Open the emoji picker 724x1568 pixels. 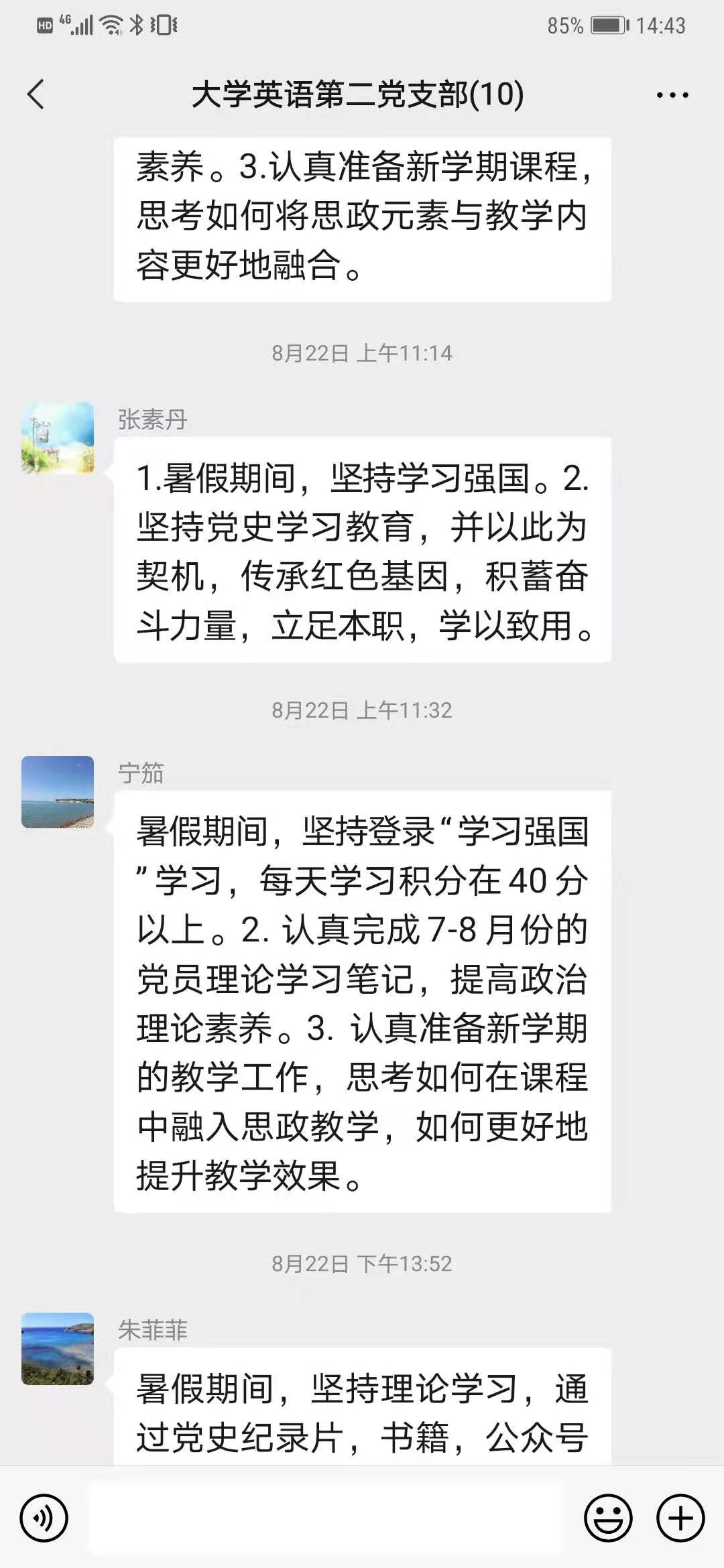click(608, 1518)
